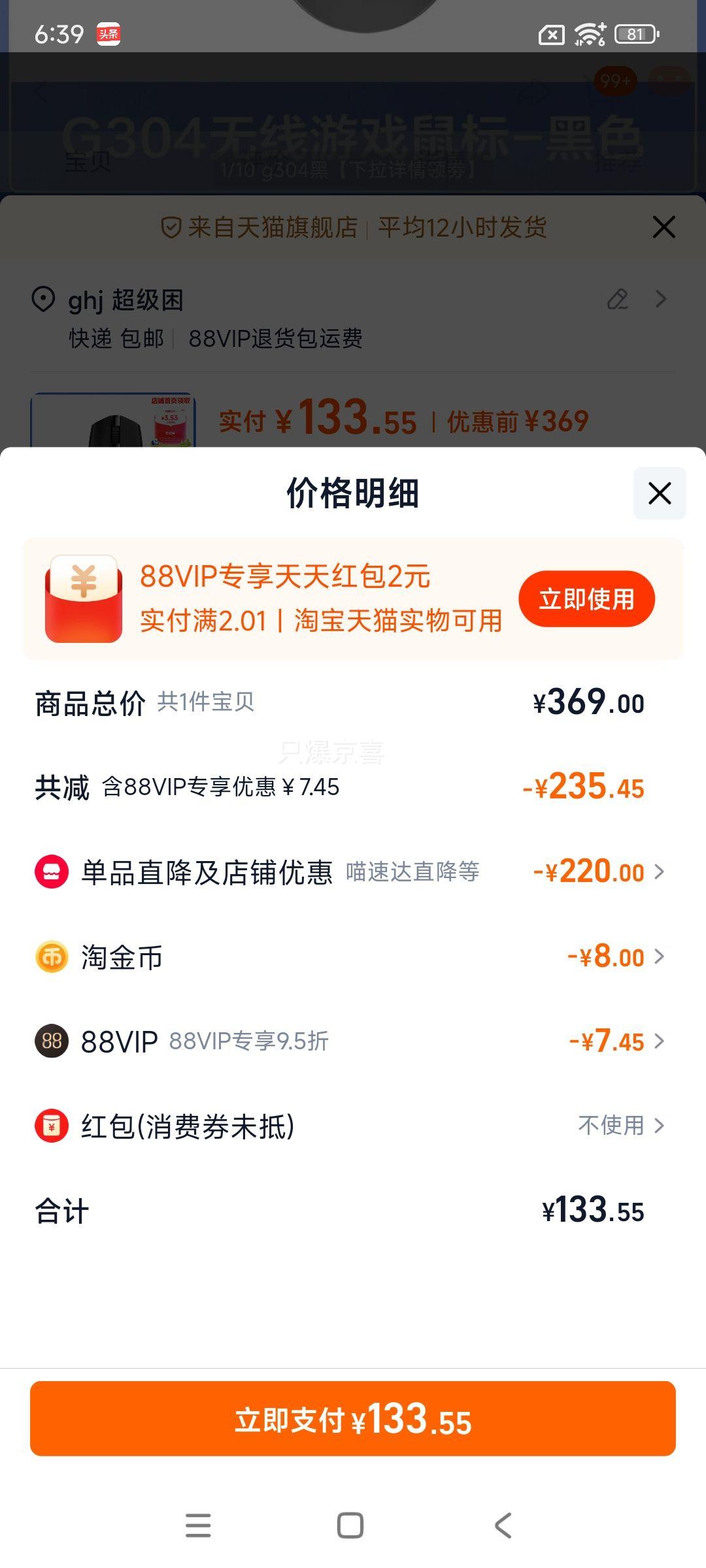Go back with the system back button
The image size is (706, 1568).
click(503, 1526)
